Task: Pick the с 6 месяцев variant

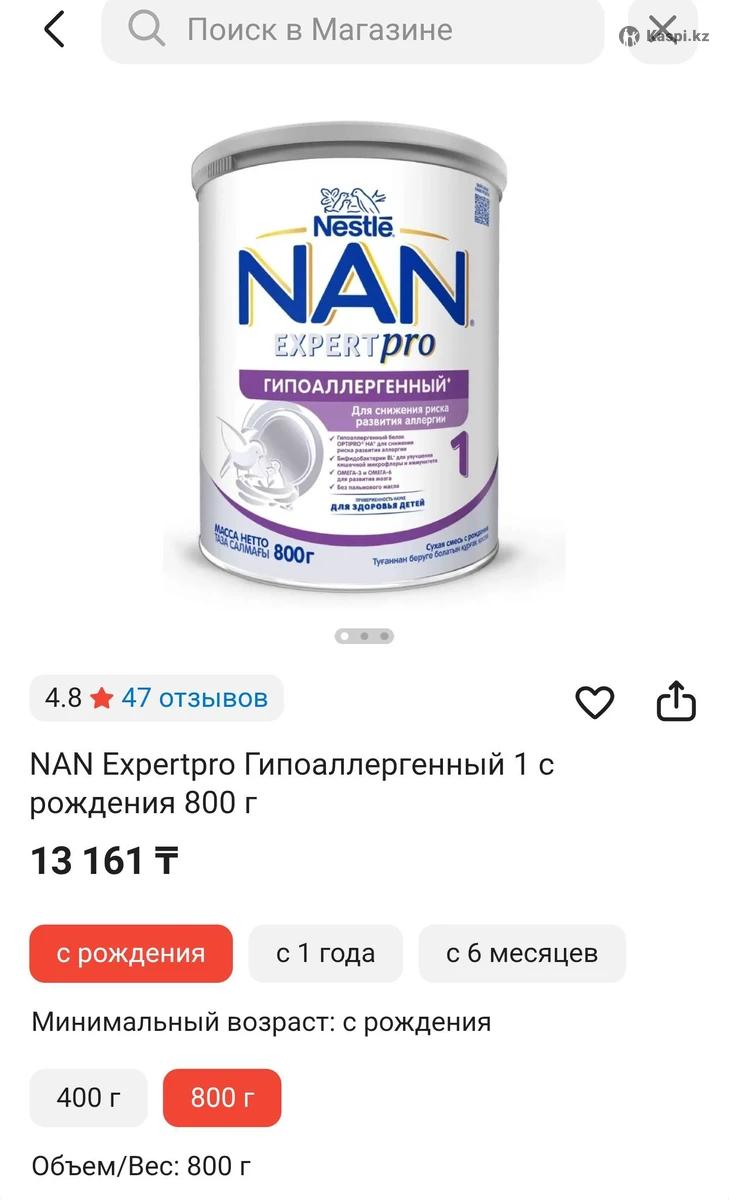Action: click(521, 953)
